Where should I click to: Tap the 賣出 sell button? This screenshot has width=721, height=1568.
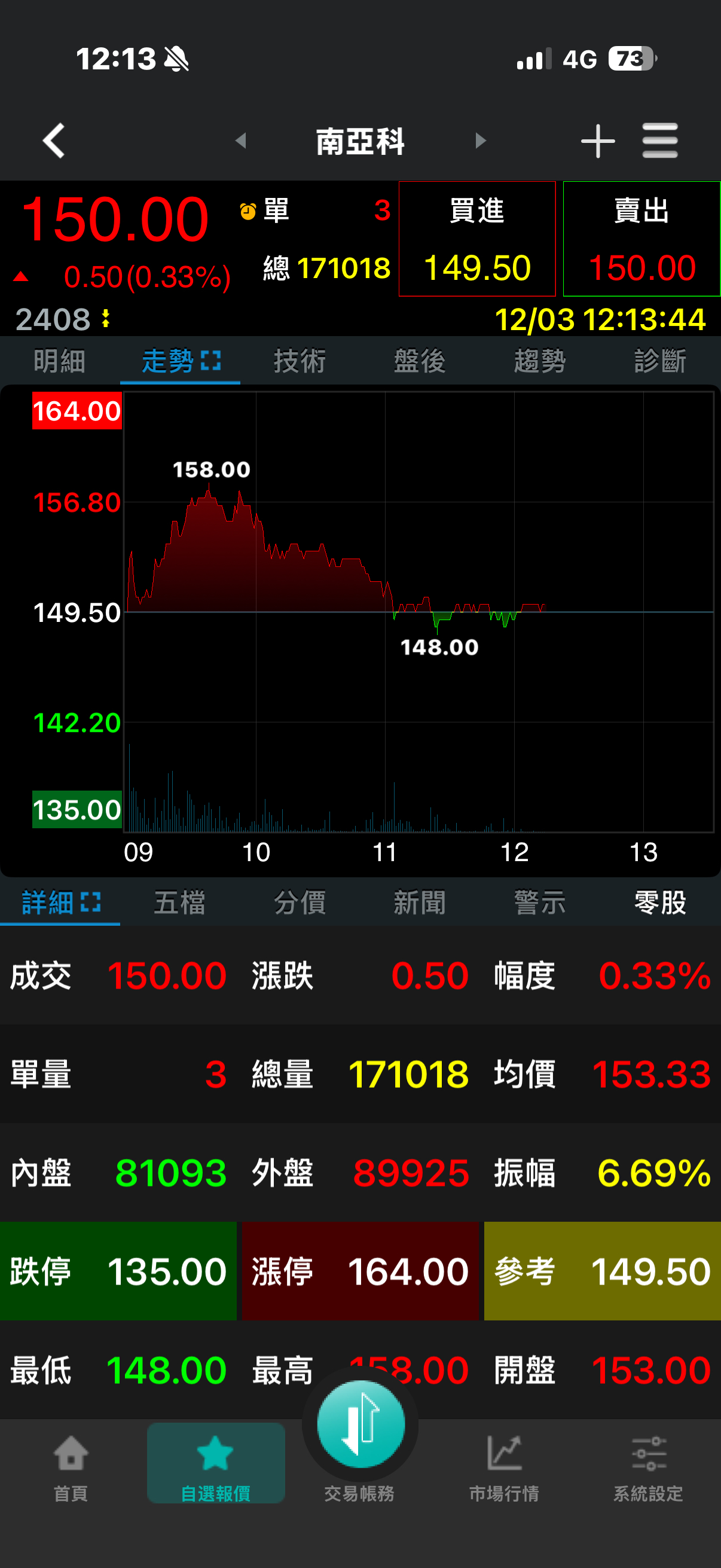pos(641,239)
